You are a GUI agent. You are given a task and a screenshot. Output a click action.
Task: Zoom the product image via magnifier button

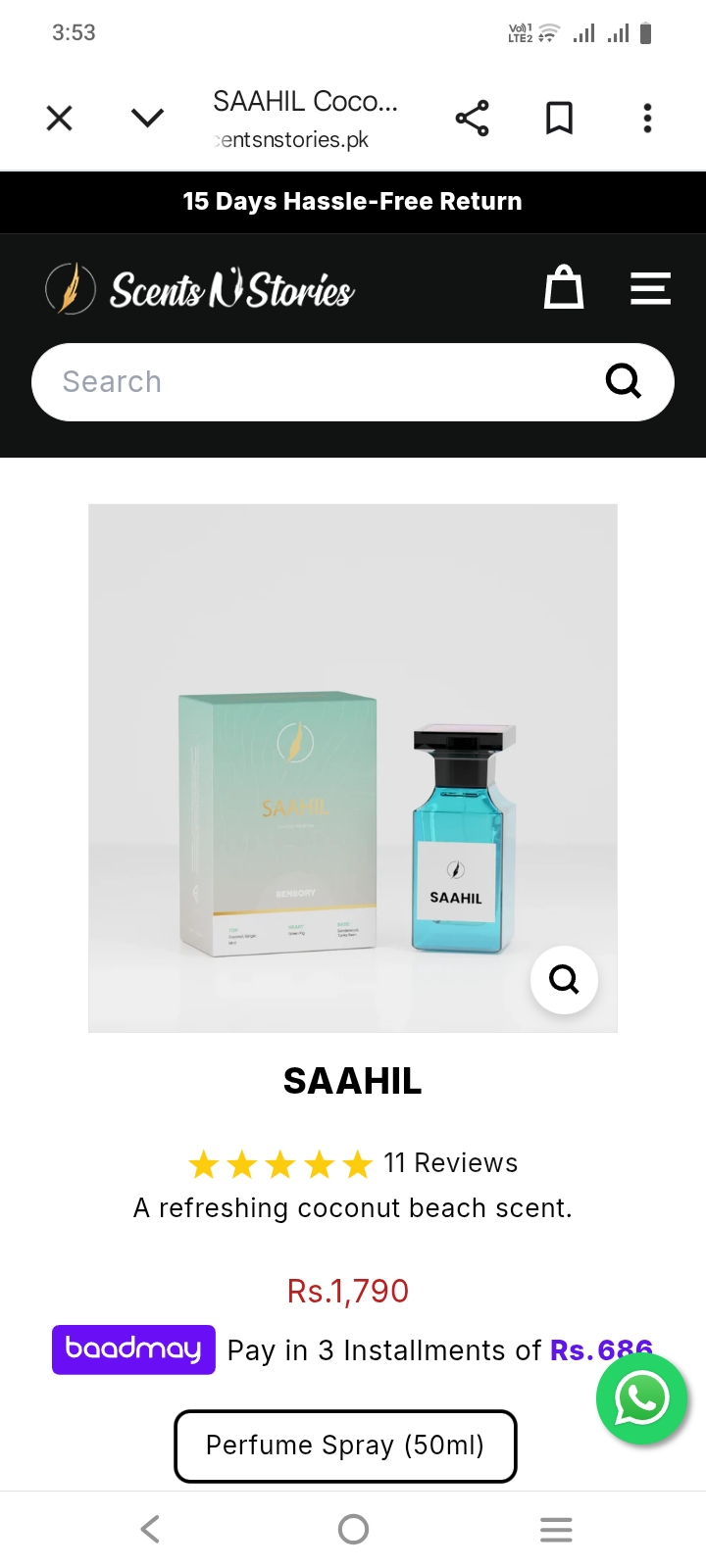point(564,979)
